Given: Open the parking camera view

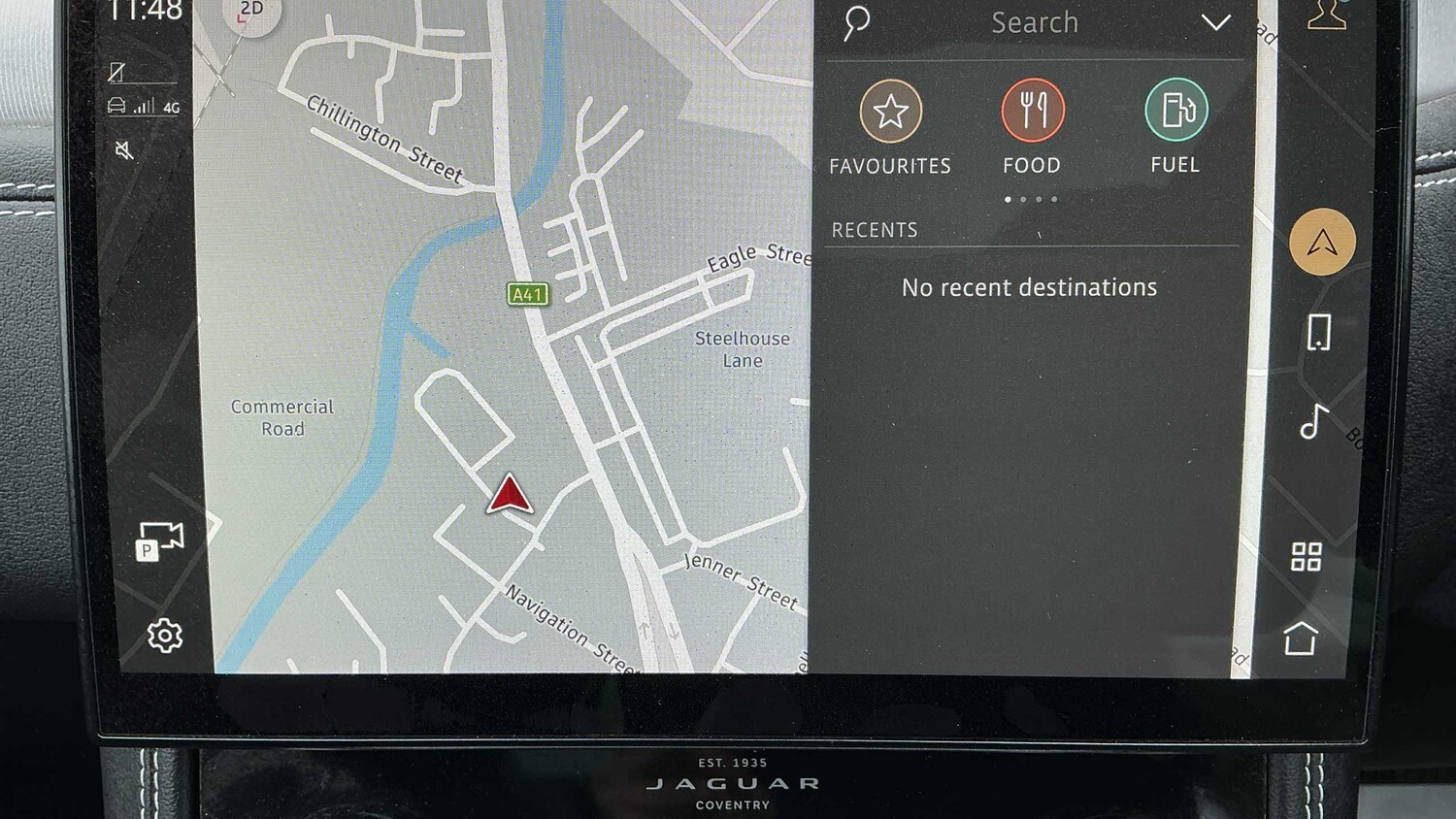Looking at the screenshot, I should [159, 541].
